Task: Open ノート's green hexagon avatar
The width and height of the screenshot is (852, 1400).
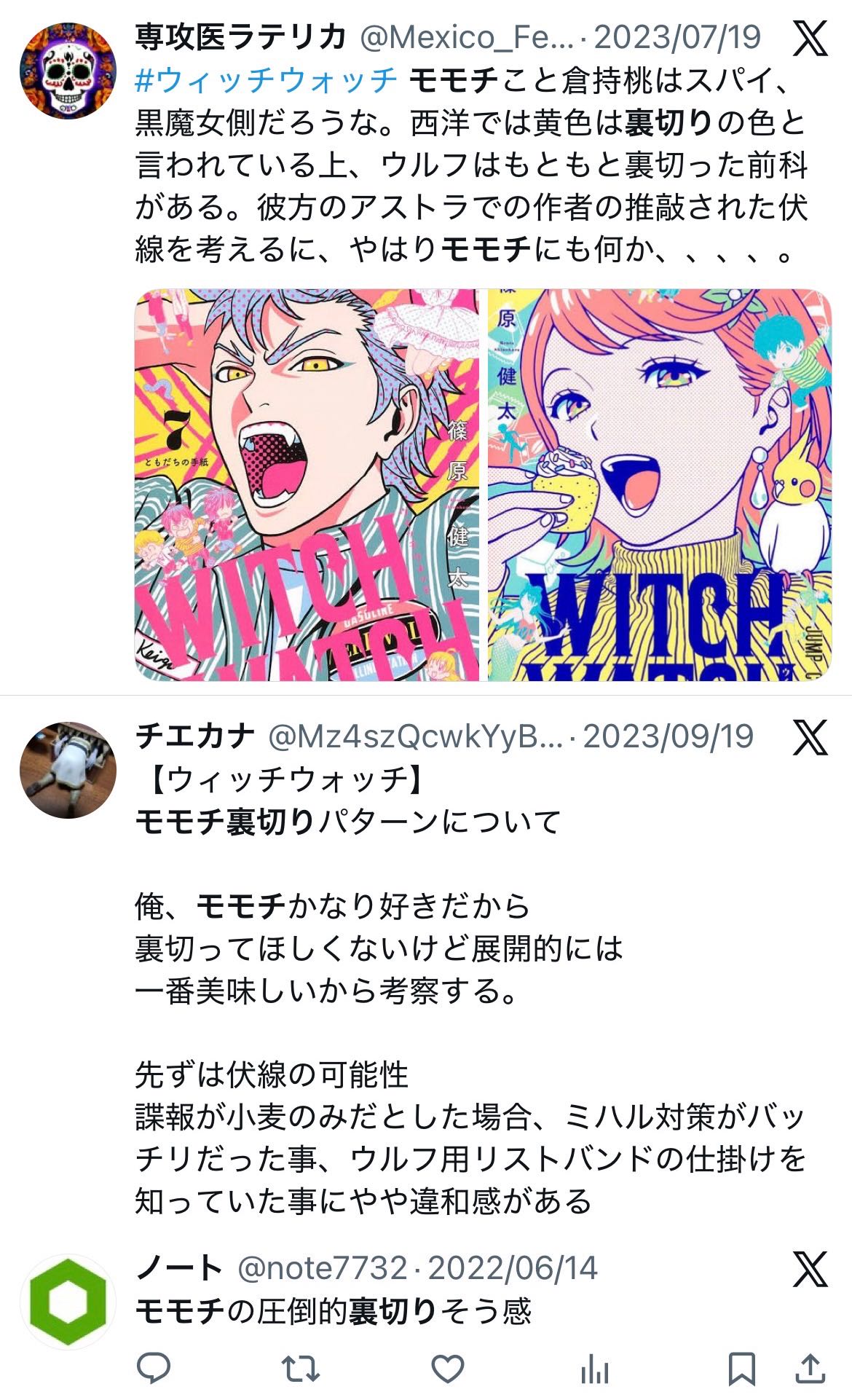Action: pyautogui.click(x=68, y=1302)
